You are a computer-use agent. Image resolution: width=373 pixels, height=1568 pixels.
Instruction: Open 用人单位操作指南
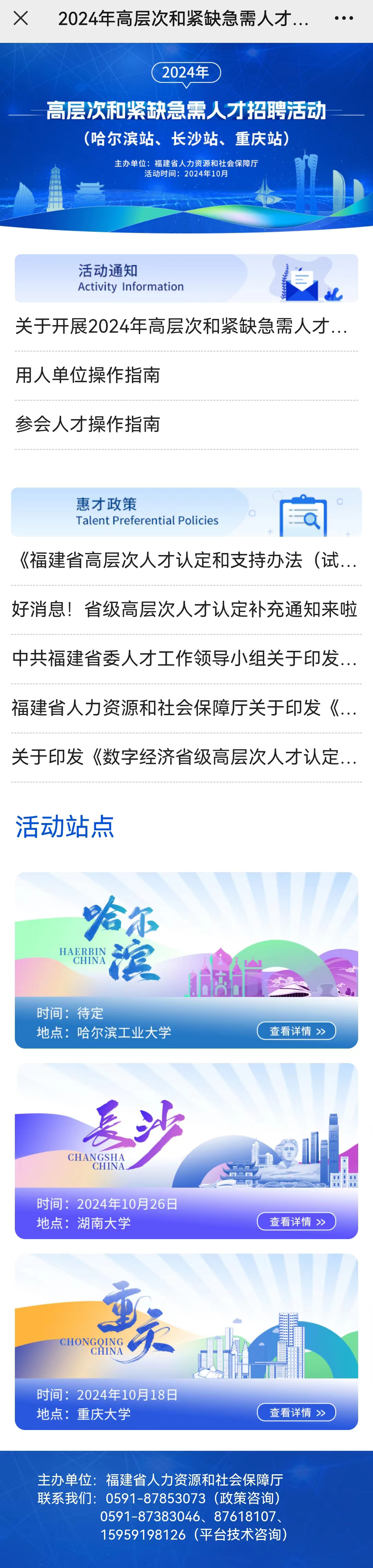coord(88,375)
